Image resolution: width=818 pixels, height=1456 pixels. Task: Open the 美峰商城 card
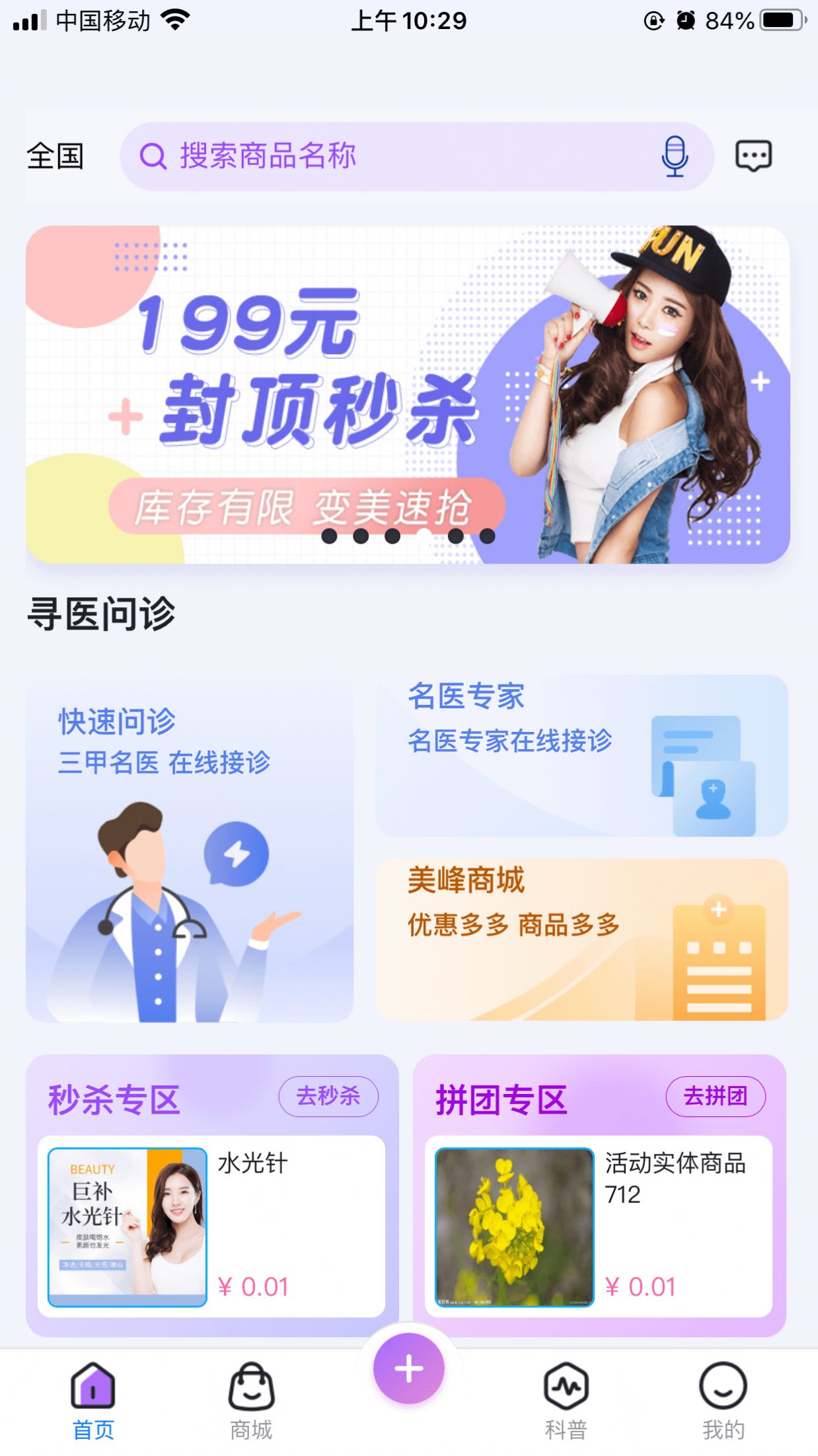point(581,939)
